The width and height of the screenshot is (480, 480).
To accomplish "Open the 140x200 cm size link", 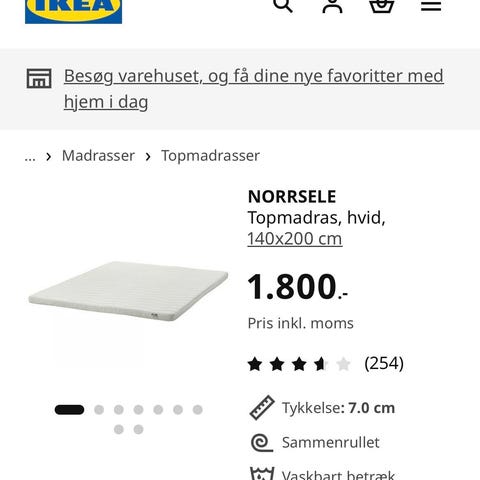I will coord(295,239).
